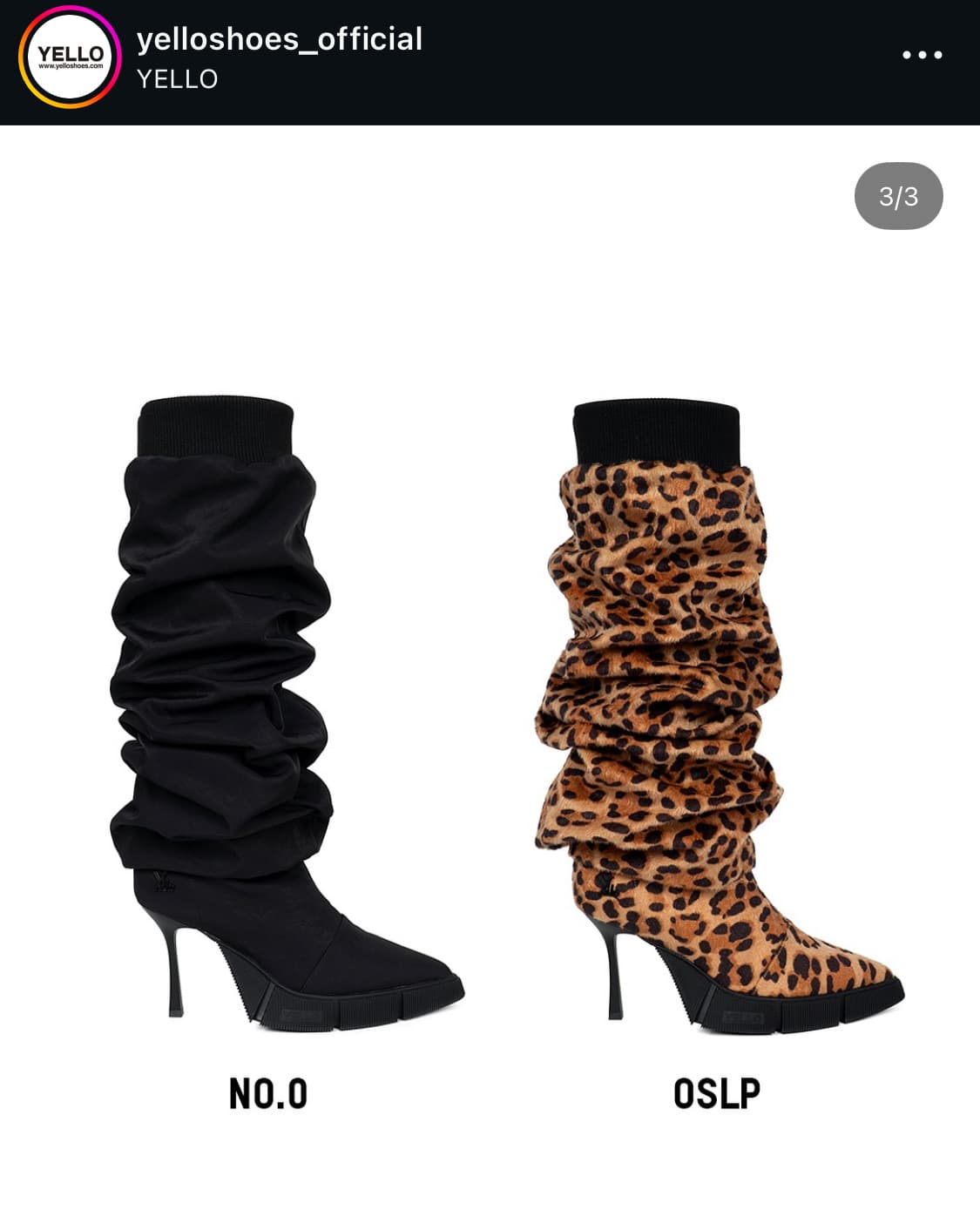Screen dimensions: 980x1210
Task: Tap the 3/3 carousel indicator badge
Action: [x=901, y=197]
